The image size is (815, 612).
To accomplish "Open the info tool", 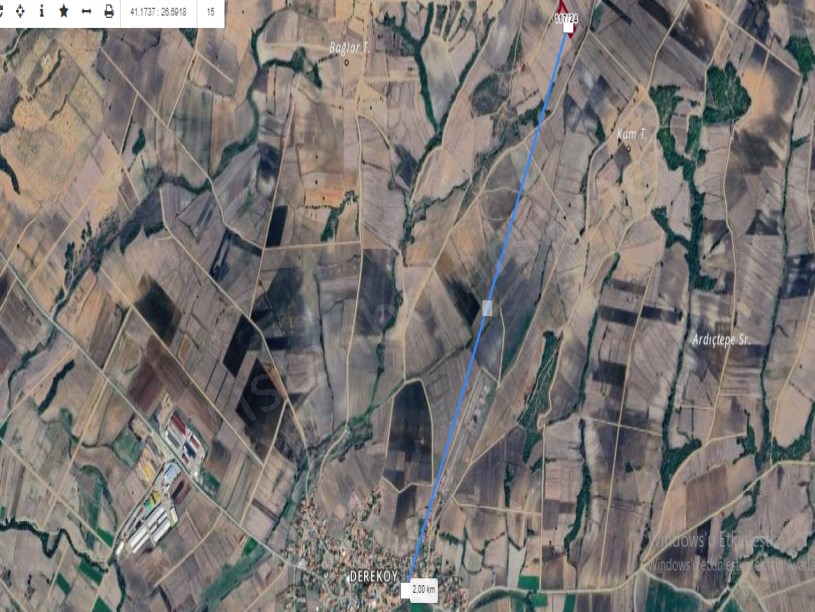I will [42, 12].
